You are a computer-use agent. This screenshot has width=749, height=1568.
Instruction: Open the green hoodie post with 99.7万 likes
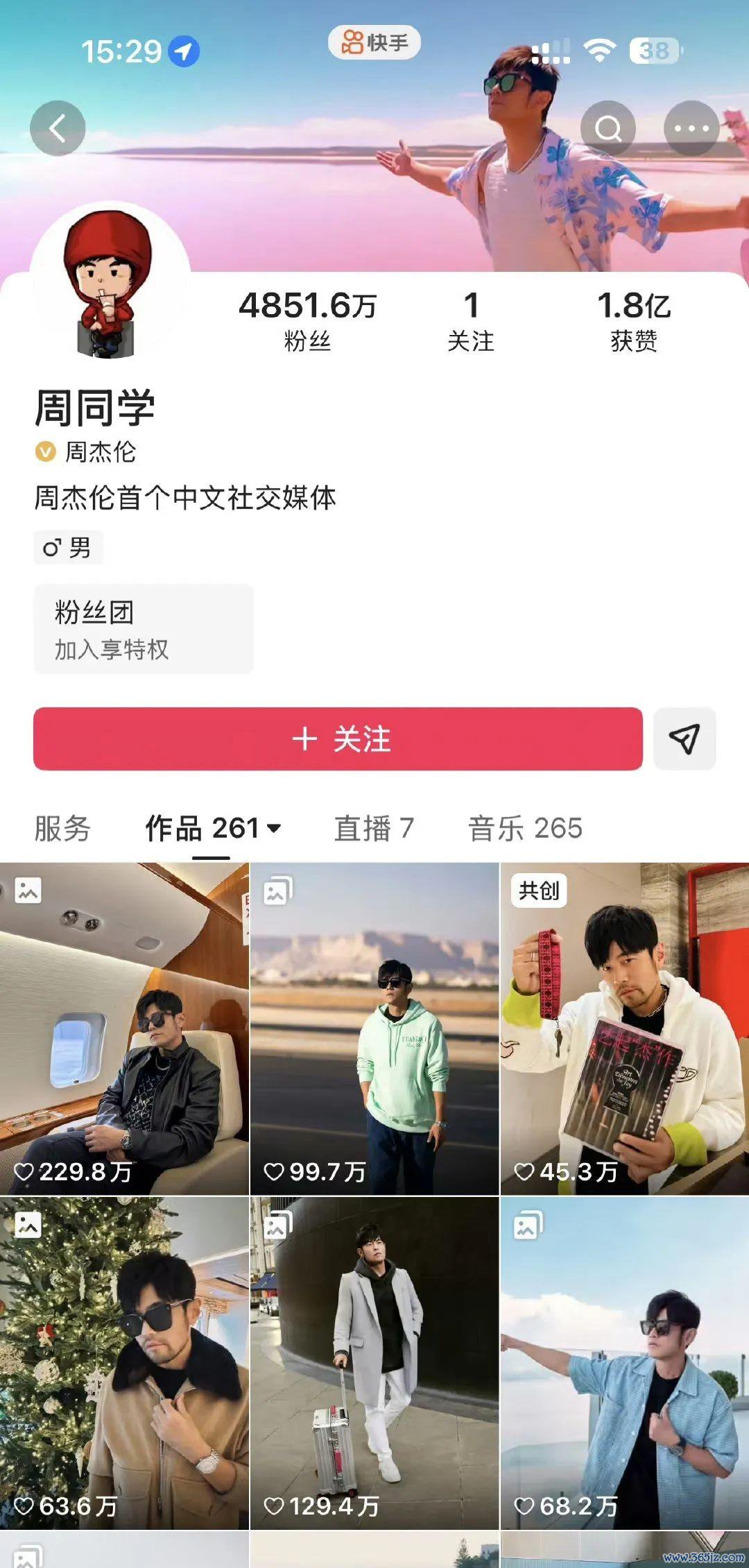click(374, 1029)
